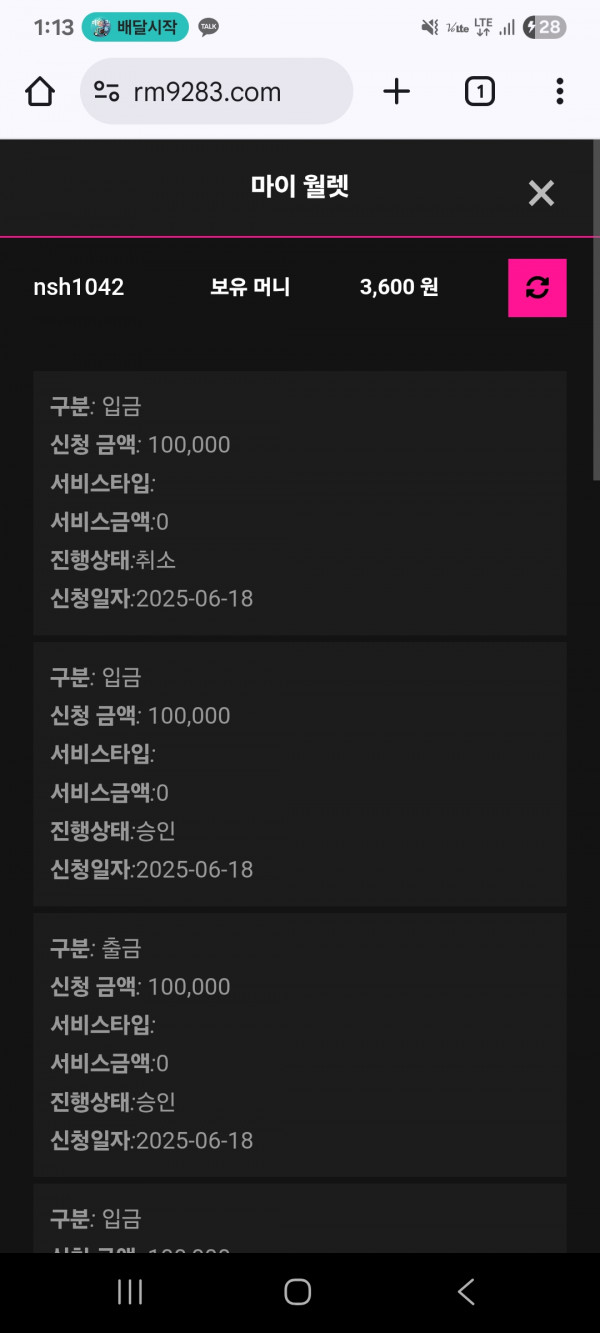Open the browser overflow menu
The width and height of the screenshot is (600, 1333).
[x=559, y=92]
